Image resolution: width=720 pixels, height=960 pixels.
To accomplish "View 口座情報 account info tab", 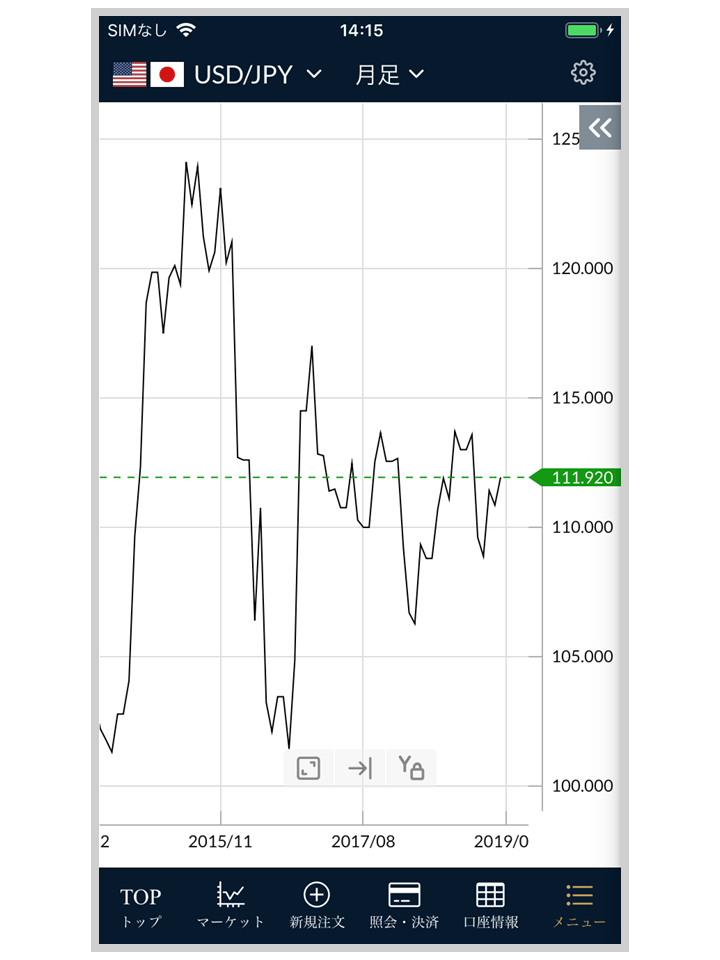I will tap(490, 906).
